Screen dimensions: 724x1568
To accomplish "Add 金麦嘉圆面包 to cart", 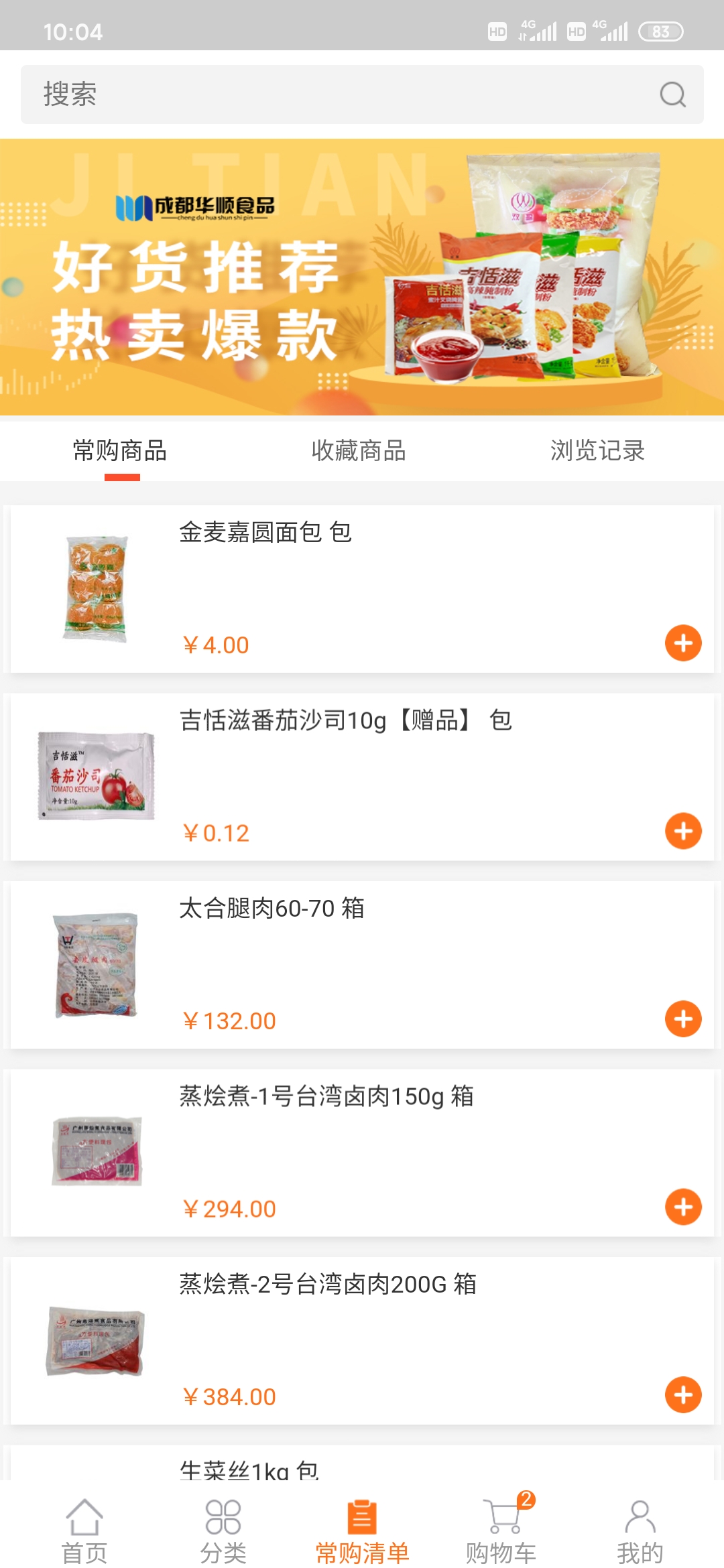I will coord(683,643).
